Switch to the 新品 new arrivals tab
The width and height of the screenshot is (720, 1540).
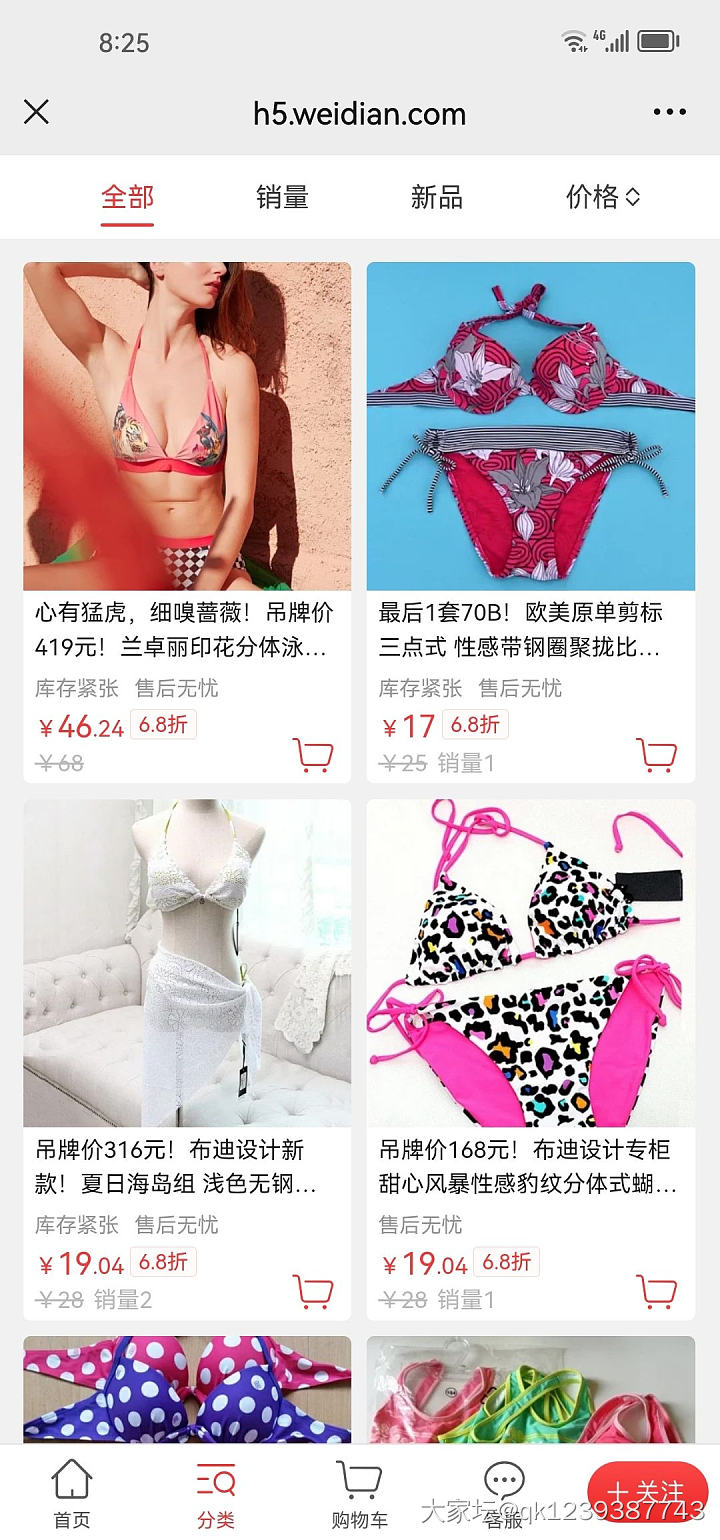438,197
